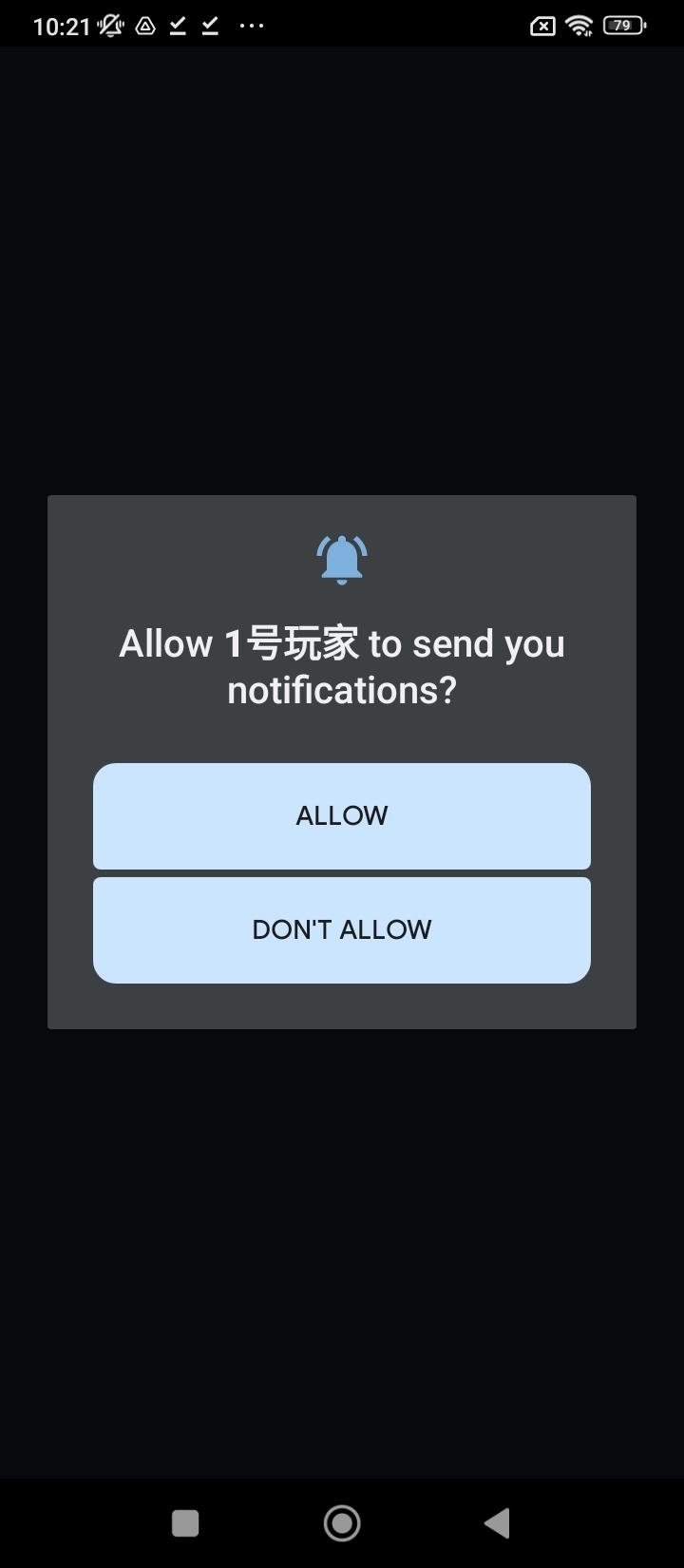Click the blue notification bell icon

tap(341, 558)
